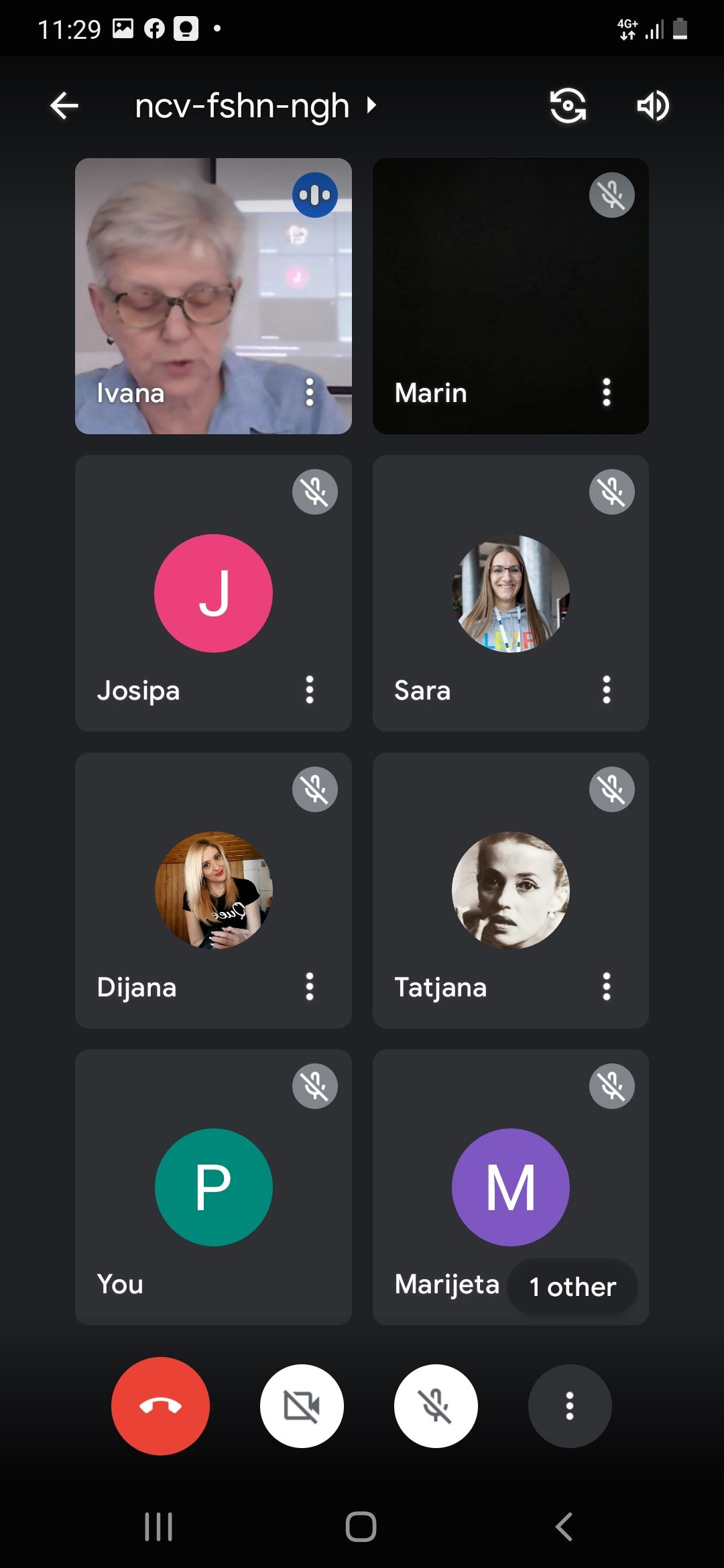Viewport: 724px width, 1568px height.
Task: Change the audio output speaker
Action: click(652, 106)
